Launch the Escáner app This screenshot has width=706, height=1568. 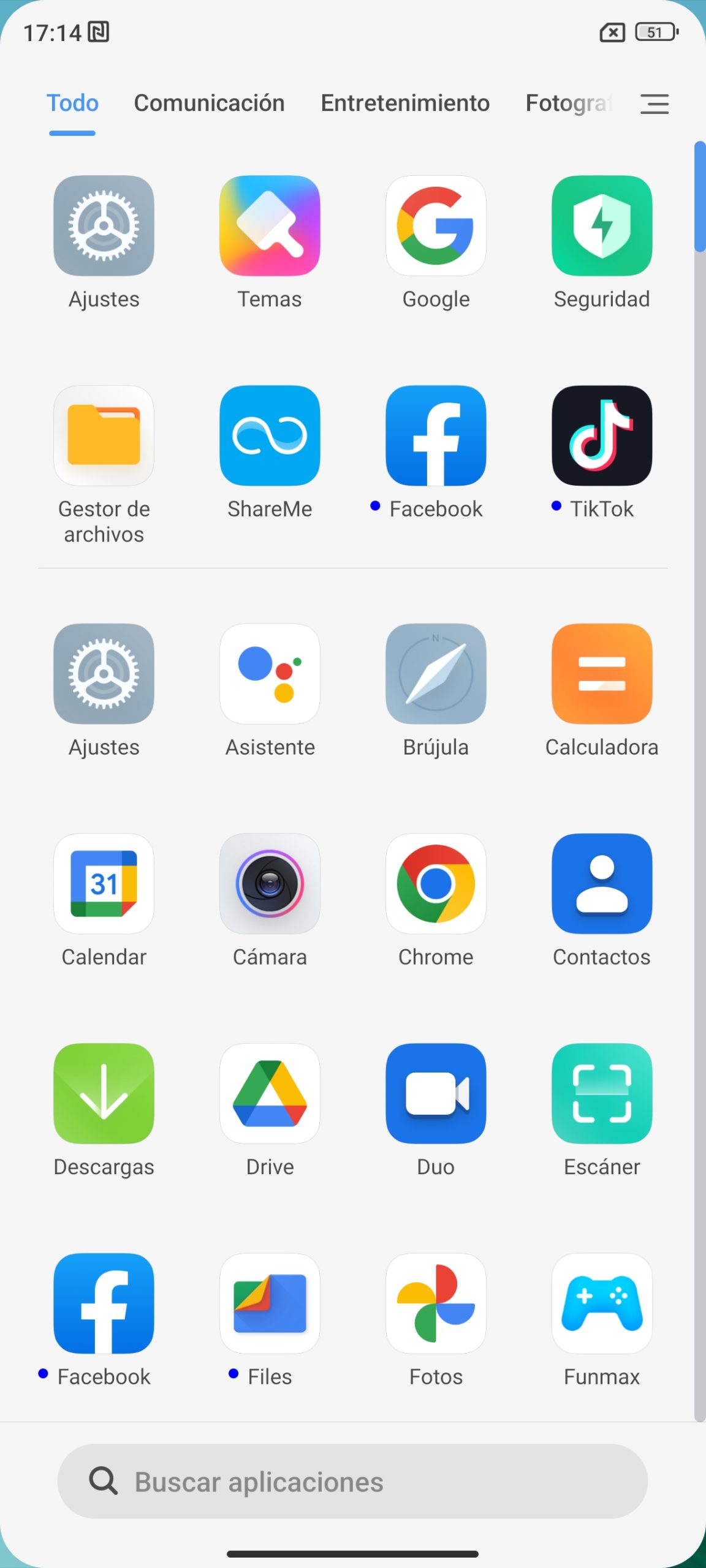[x=602, y=1094]
